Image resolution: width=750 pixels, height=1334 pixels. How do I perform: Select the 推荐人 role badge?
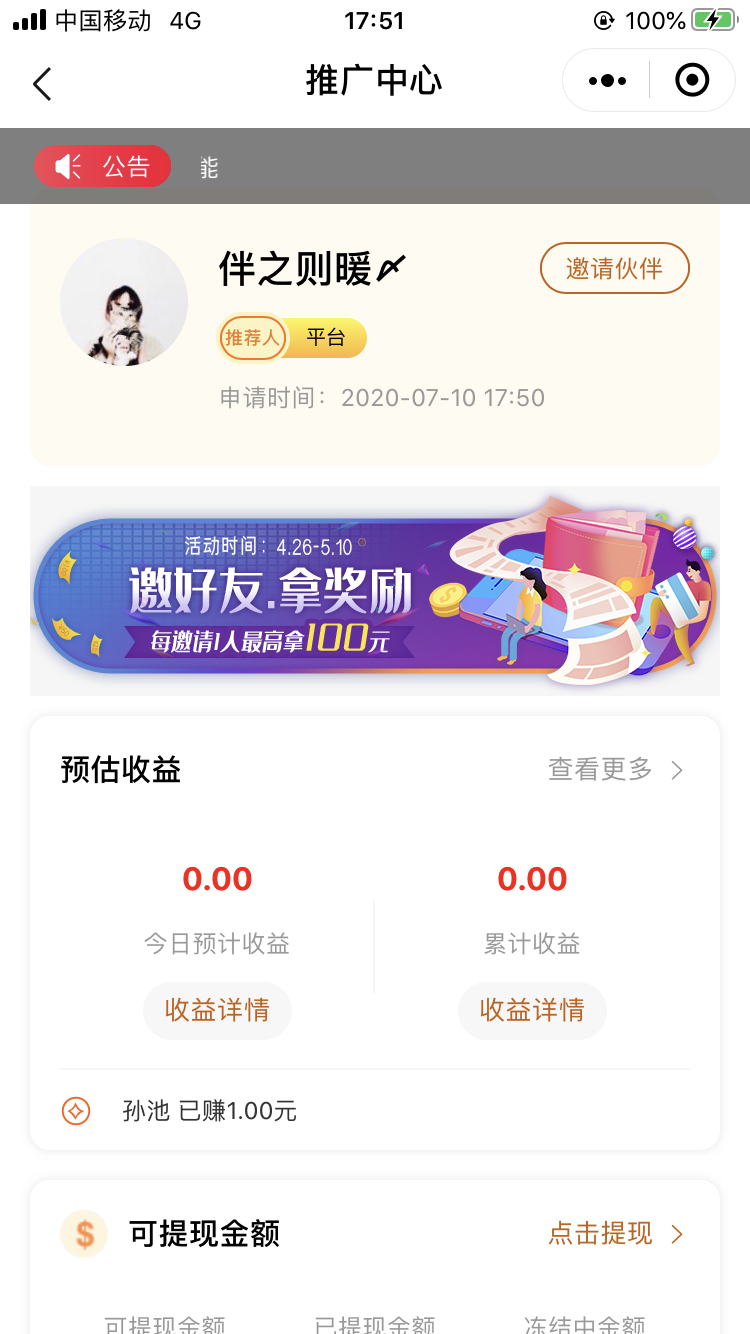tap(251, 338)
